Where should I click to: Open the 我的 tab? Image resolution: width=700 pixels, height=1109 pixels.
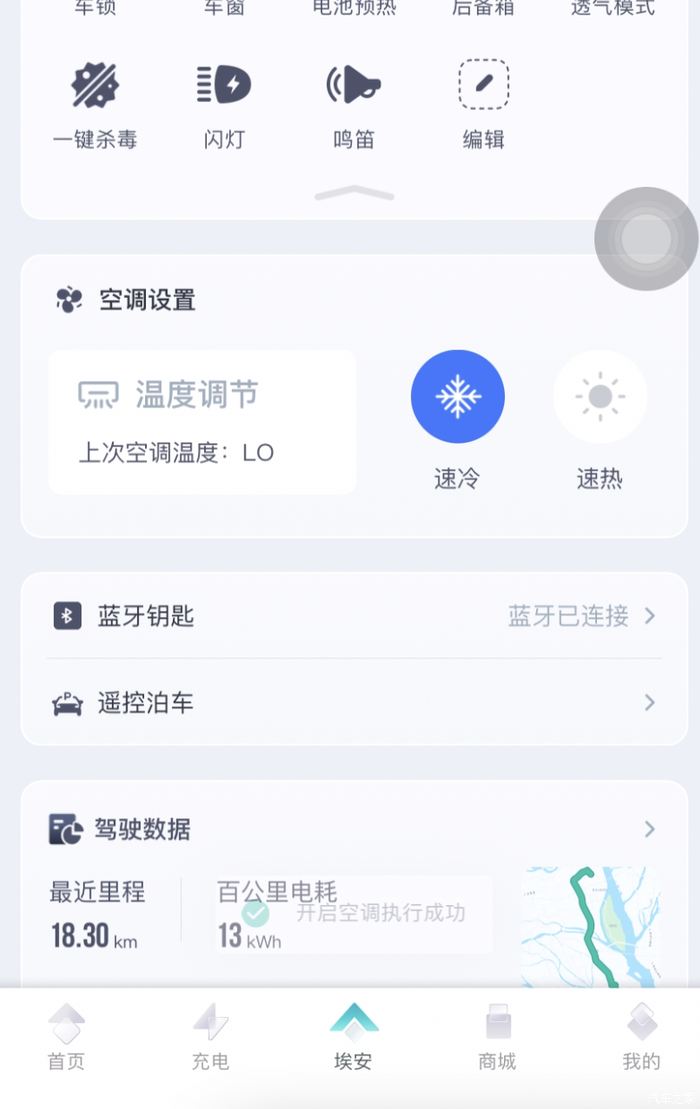click(x=641, y=1038)
